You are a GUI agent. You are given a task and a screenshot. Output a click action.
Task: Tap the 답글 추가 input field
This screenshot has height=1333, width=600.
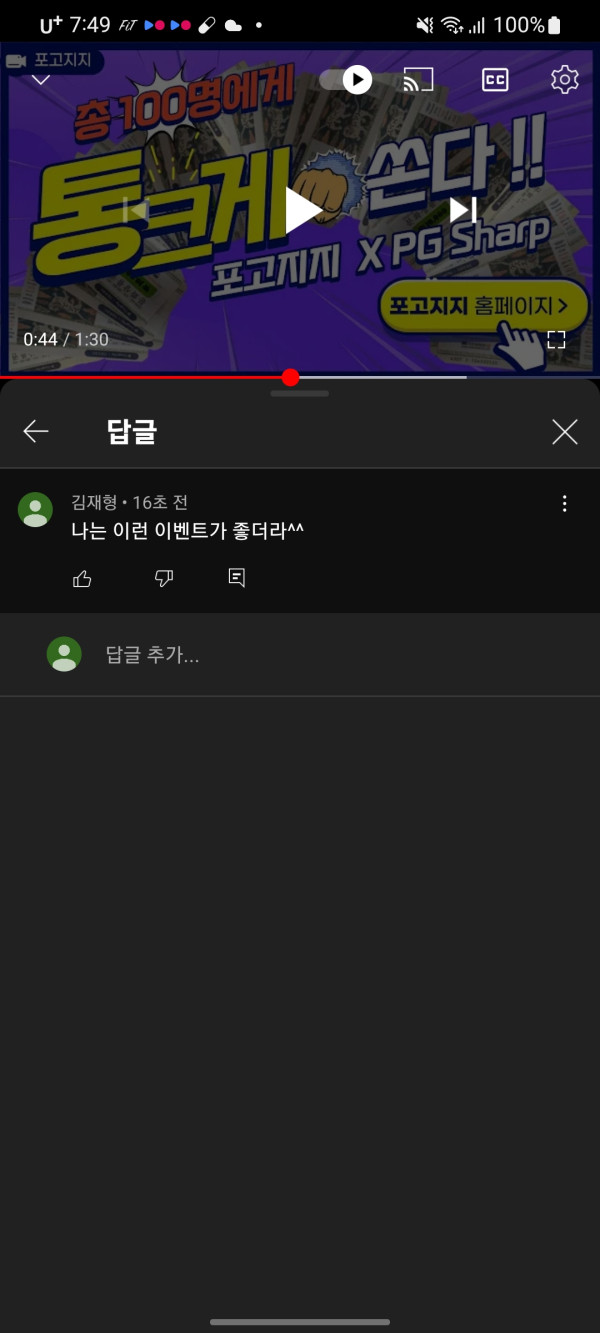click(300, 655)
